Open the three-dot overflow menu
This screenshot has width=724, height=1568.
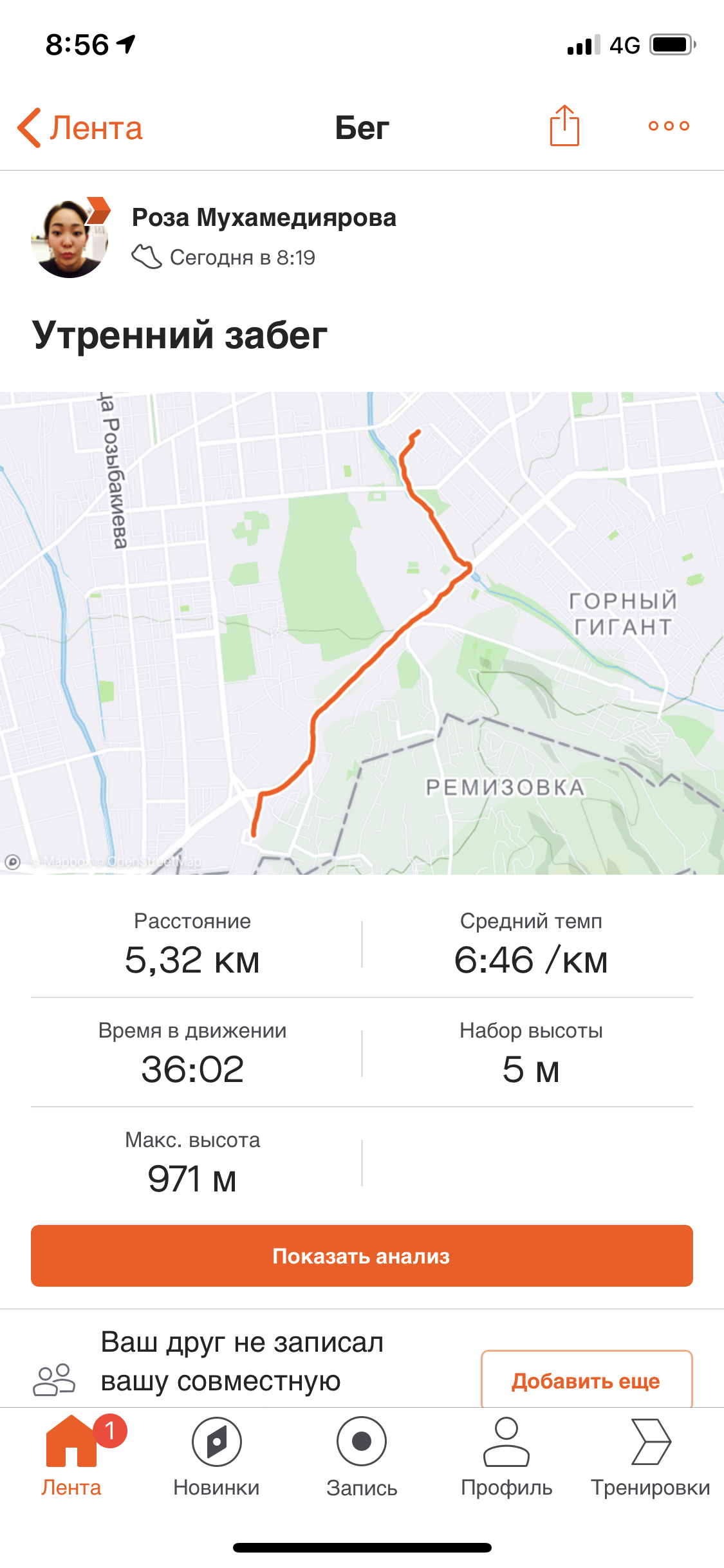coord(669,126)
